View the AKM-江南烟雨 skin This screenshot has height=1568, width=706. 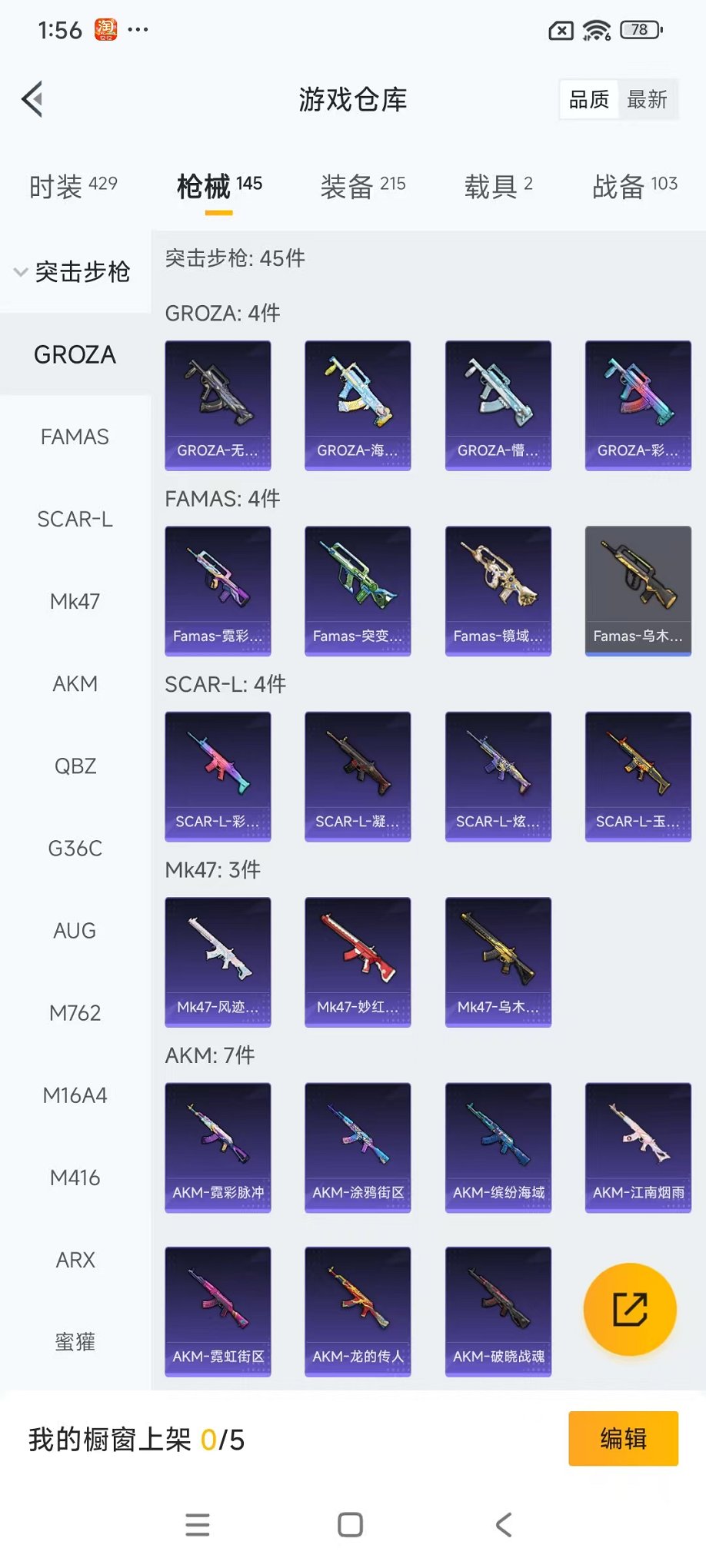(x=638, y=1147)
